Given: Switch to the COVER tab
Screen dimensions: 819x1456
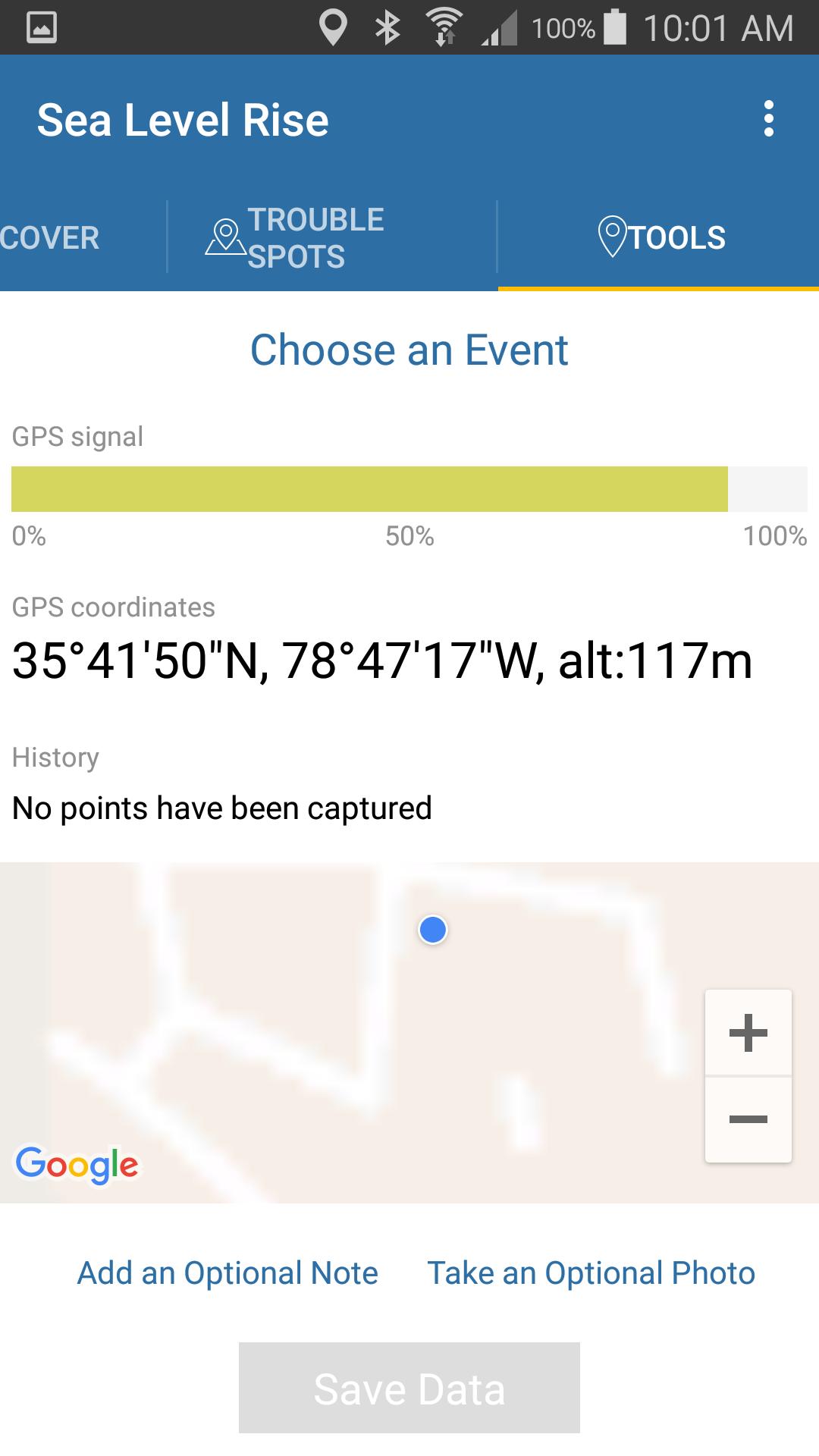Looking at the screenshot, I should (49, 236).
